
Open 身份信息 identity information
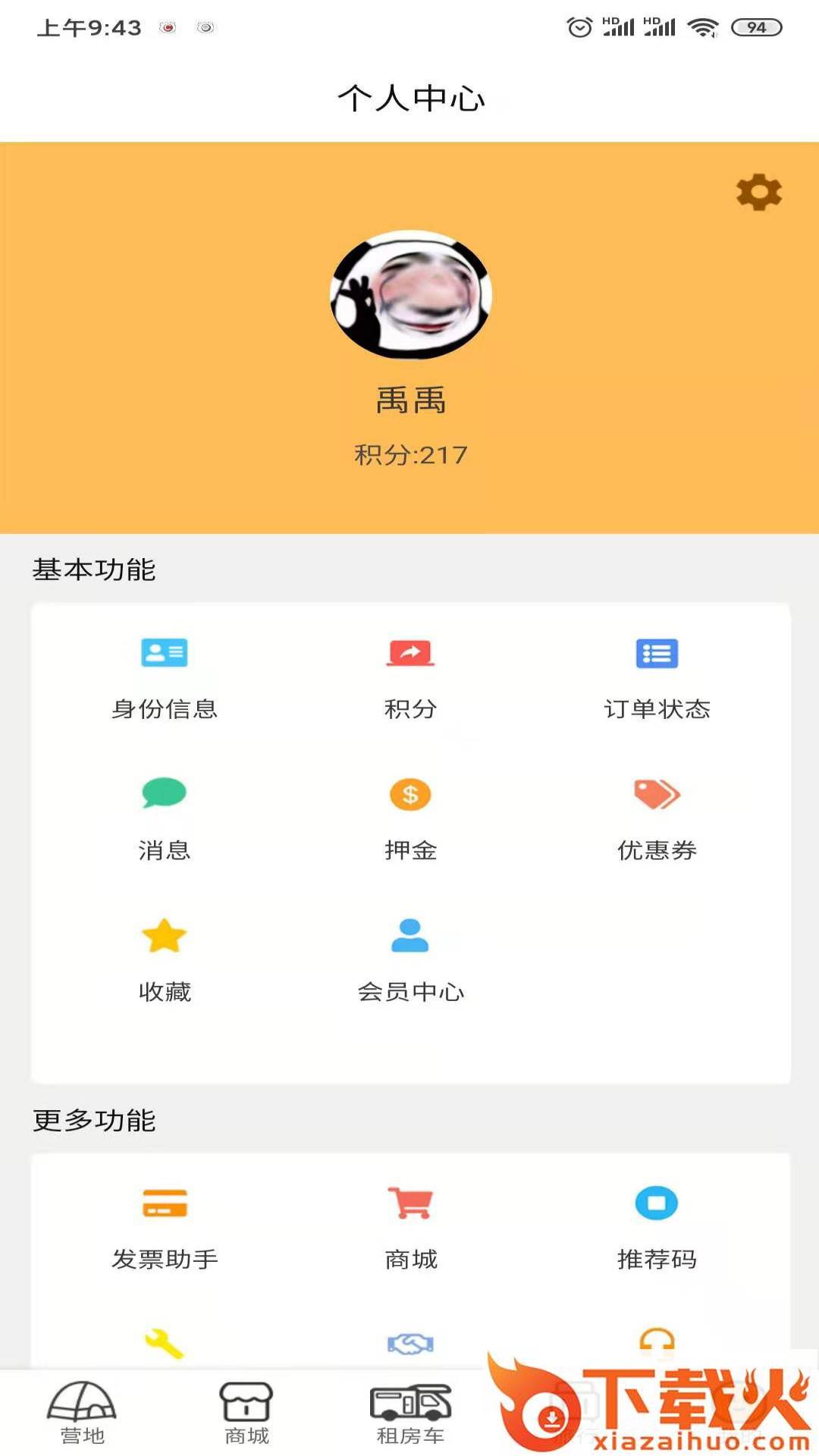165,677
